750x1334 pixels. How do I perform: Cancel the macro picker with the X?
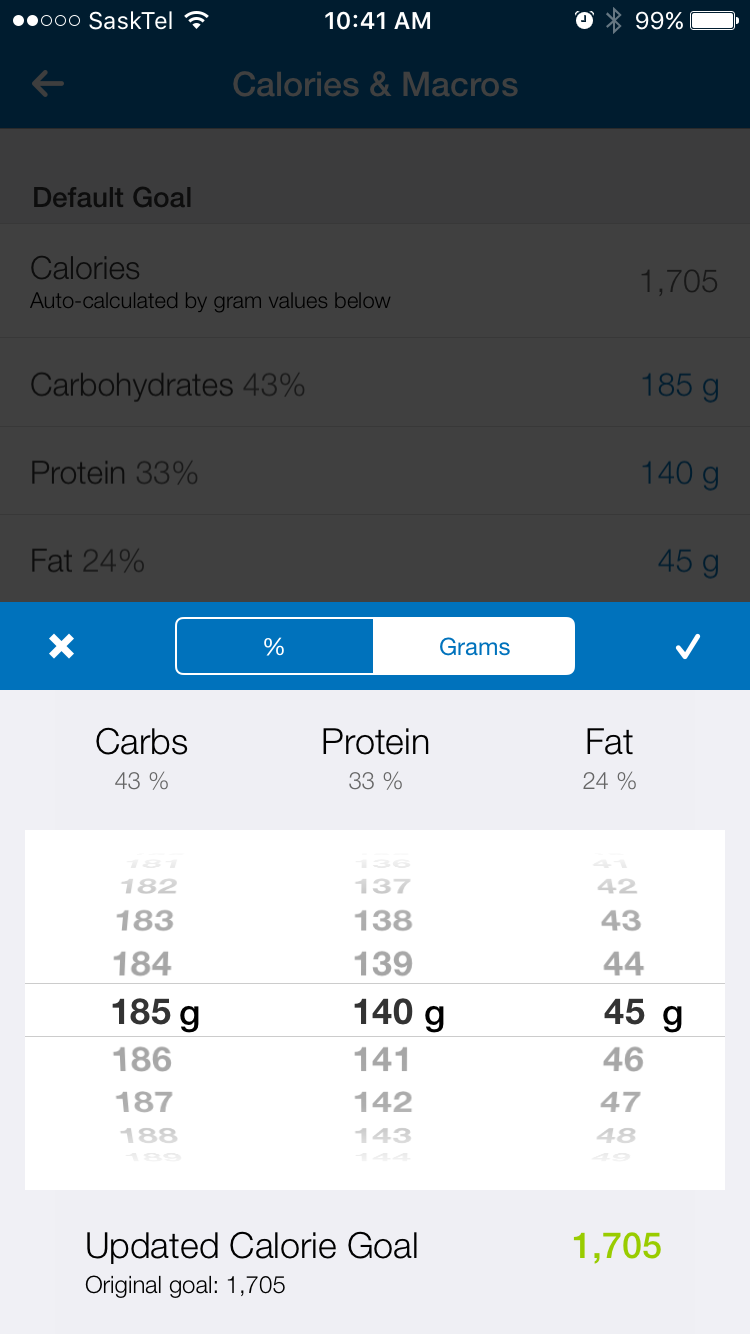(62, 647)
